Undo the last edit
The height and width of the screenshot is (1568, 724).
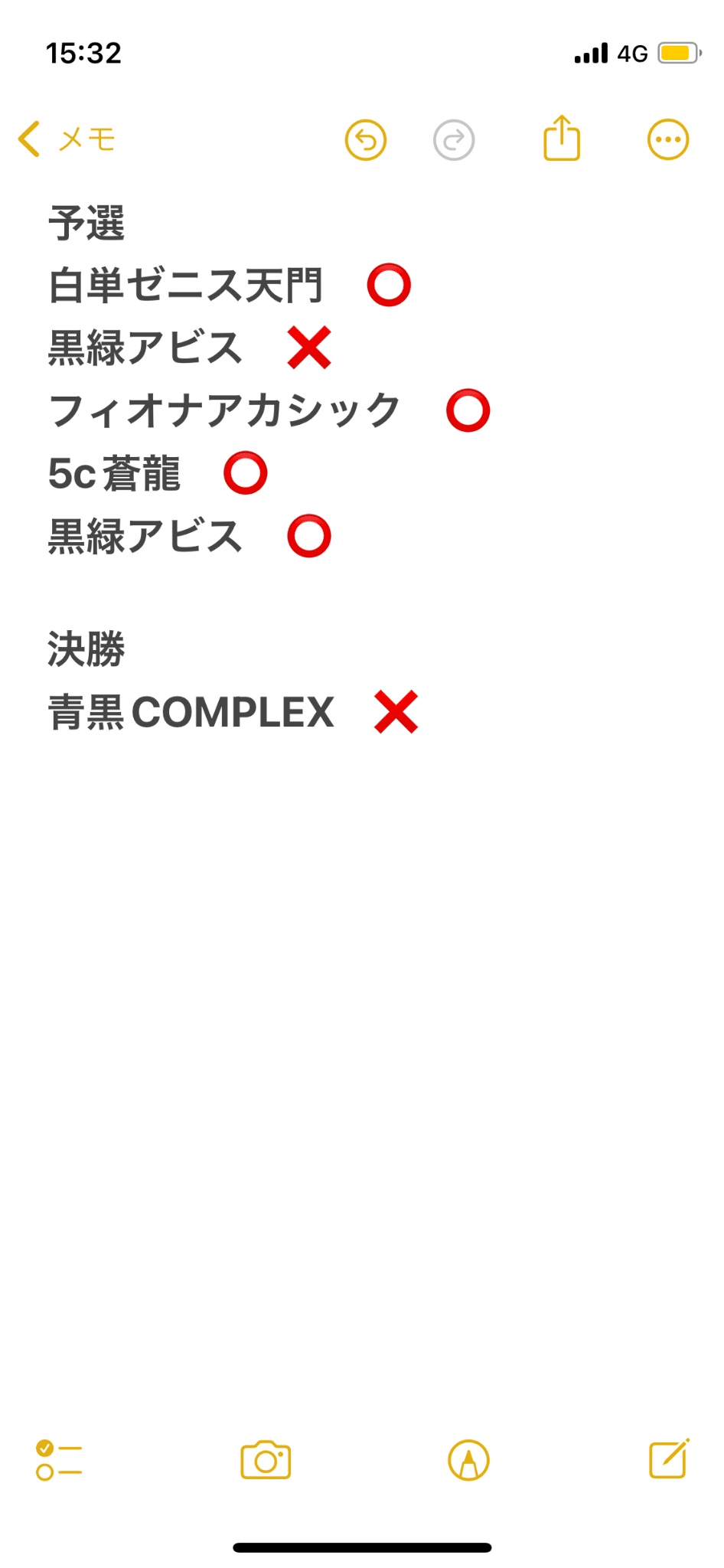pyautogui.click(x=366, y=140)
